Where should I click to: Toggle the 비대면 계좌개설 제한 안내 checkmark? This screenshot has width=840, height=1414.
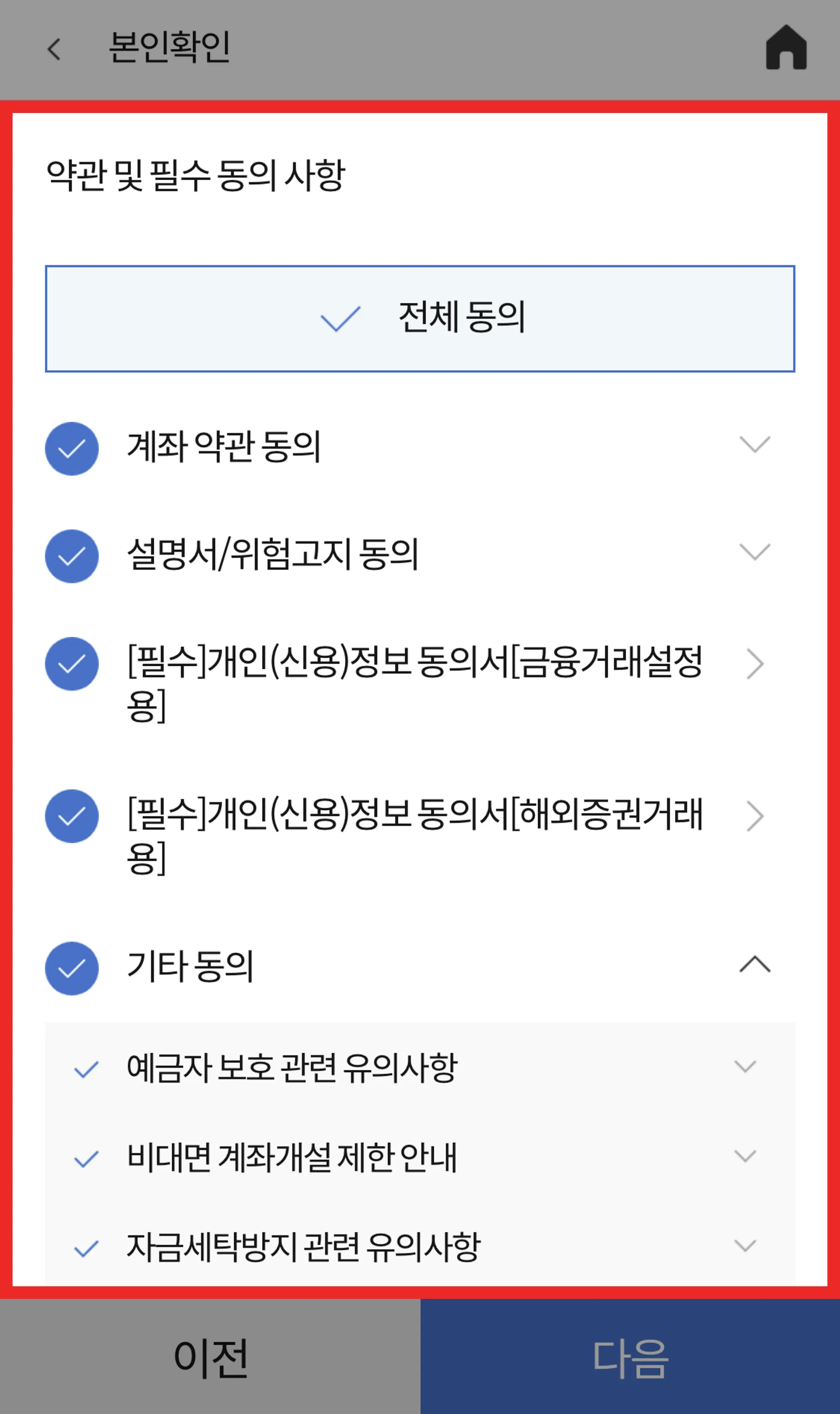87,1159
